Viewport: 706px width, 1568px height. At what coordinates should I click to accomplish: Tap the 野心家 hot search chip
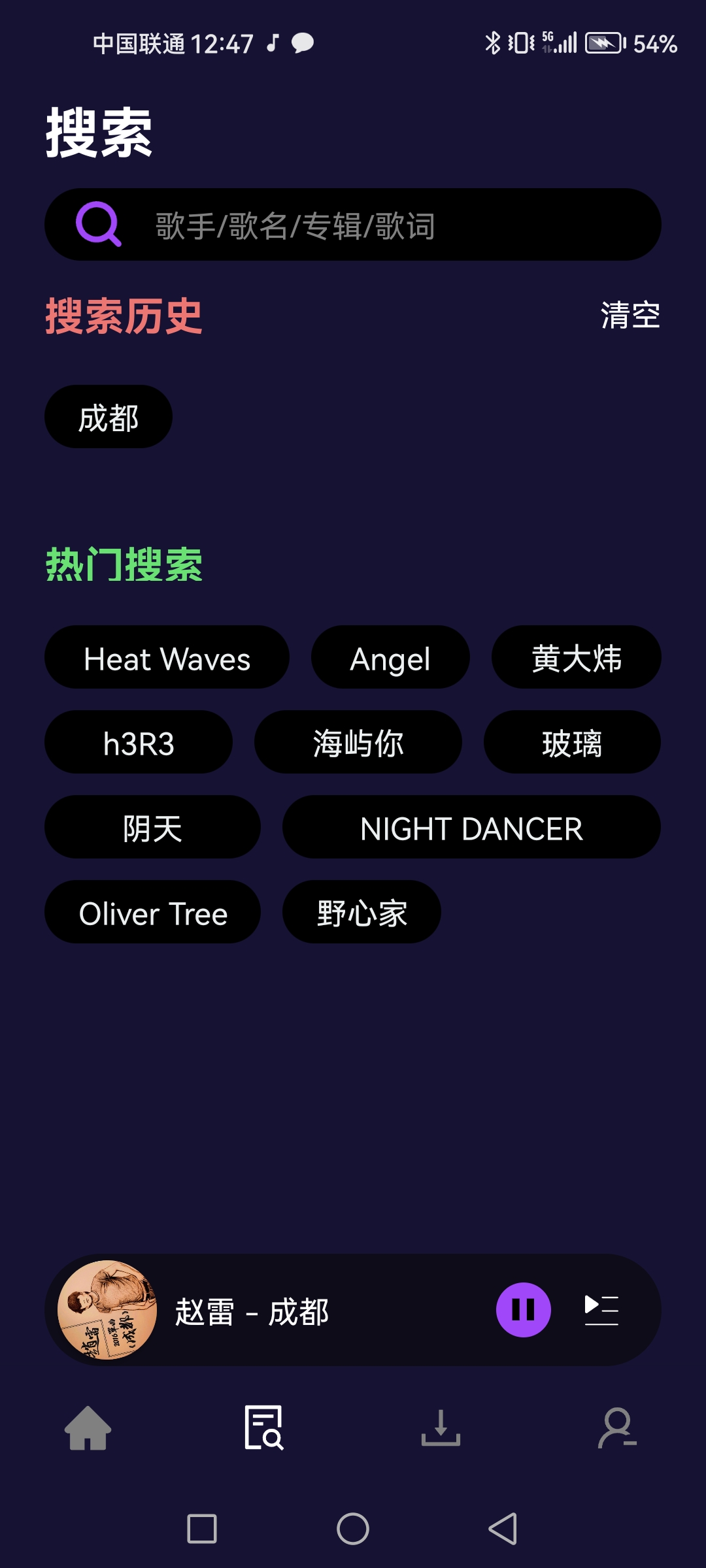361,912
